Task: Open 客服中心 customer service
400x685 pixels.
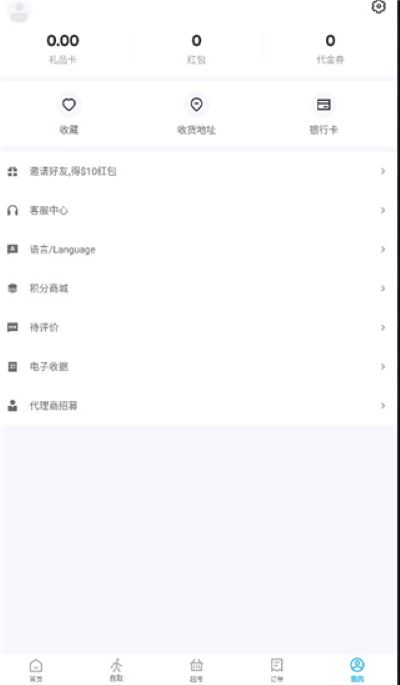Action: [x=197, y=211]
